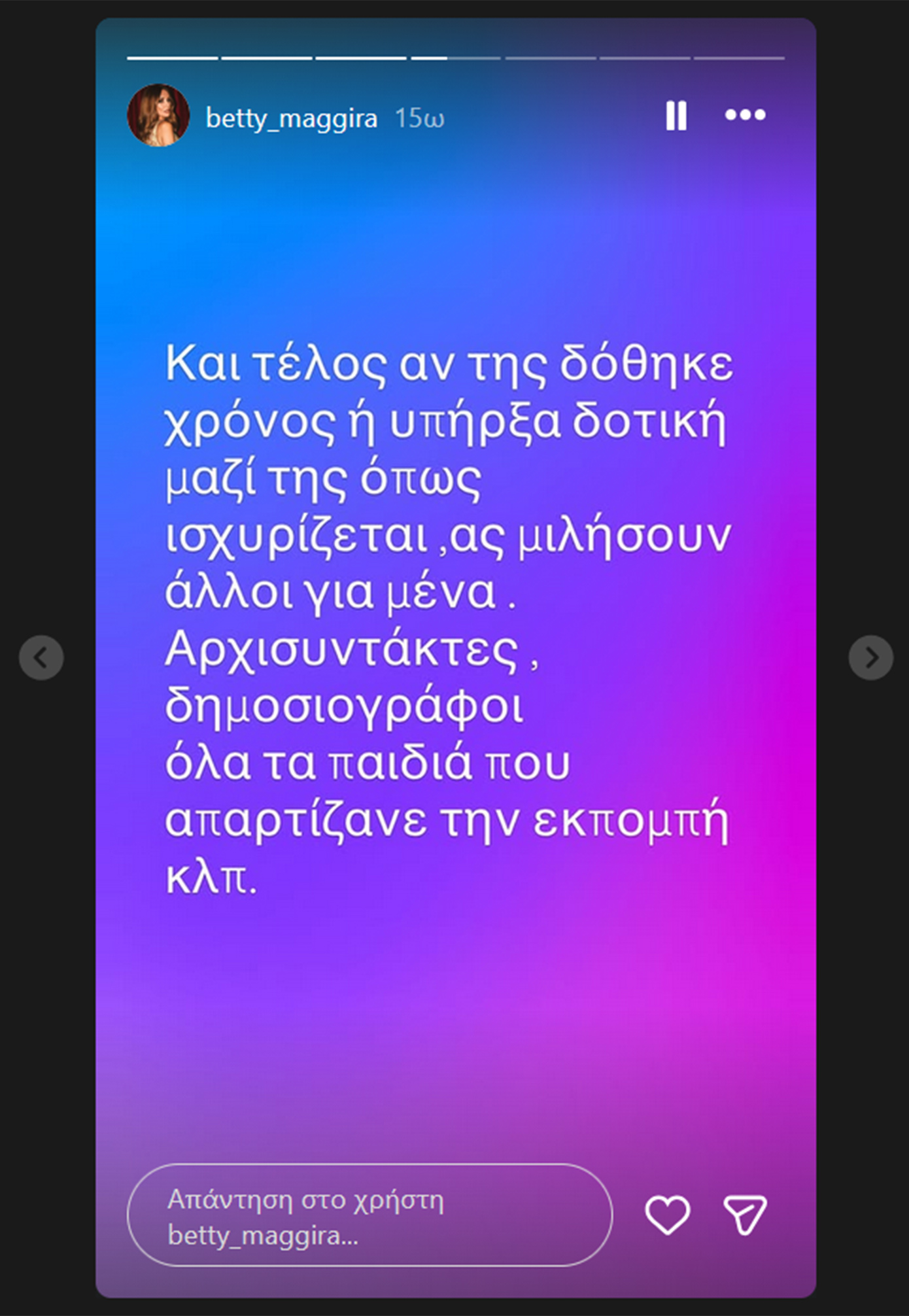Skip to the next story
This screenshot has height=1316, width=909.
[870, 657]
